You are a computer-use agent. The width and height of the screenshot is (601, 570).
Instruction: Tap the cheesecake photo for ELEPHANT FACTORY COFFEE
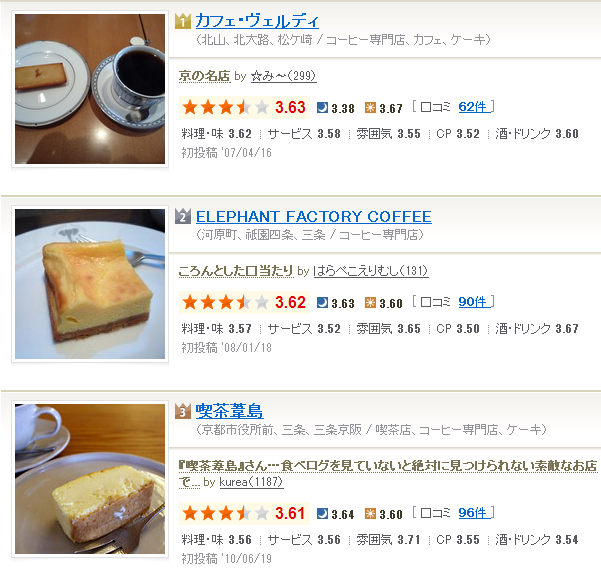coord(90,283)
